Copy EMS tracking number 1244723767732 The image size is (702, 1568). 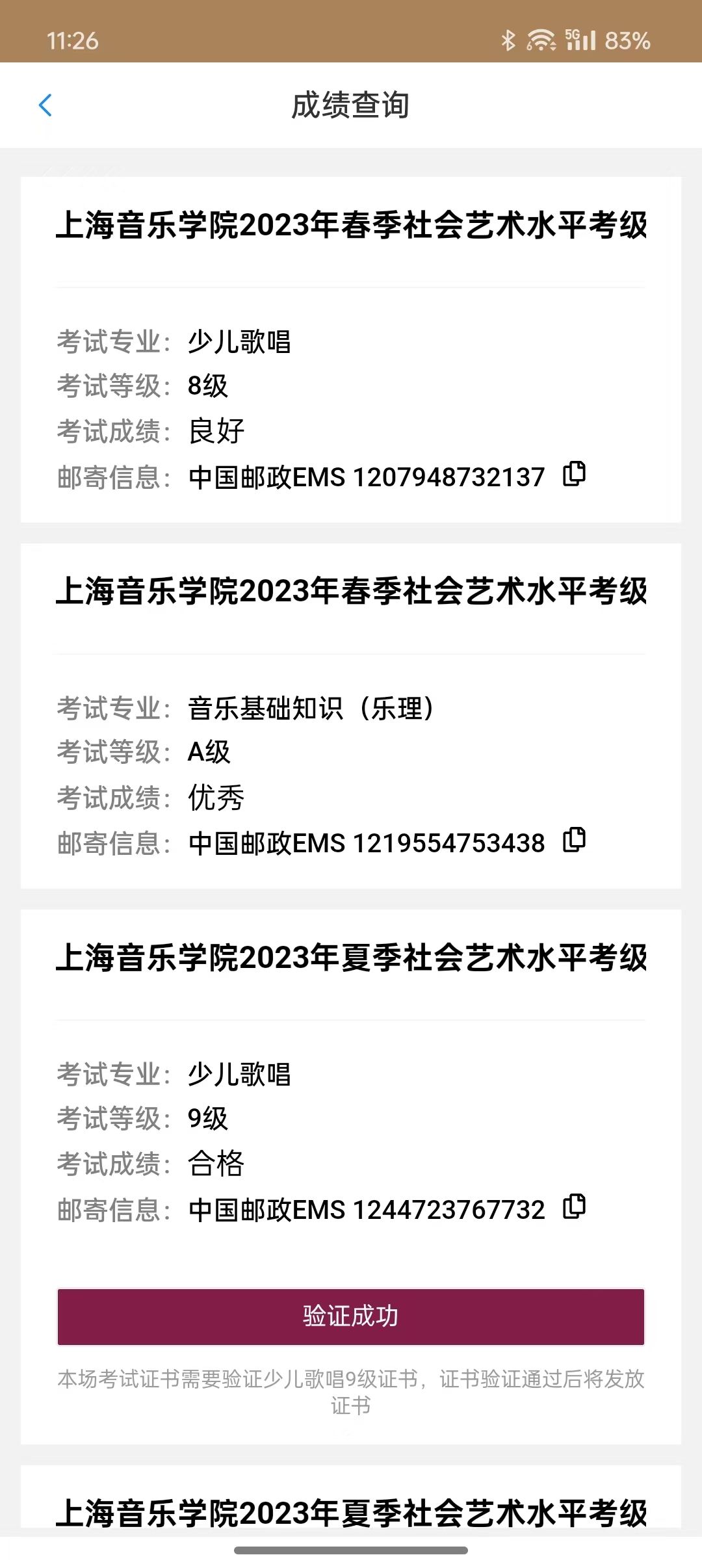point(574,1207)
